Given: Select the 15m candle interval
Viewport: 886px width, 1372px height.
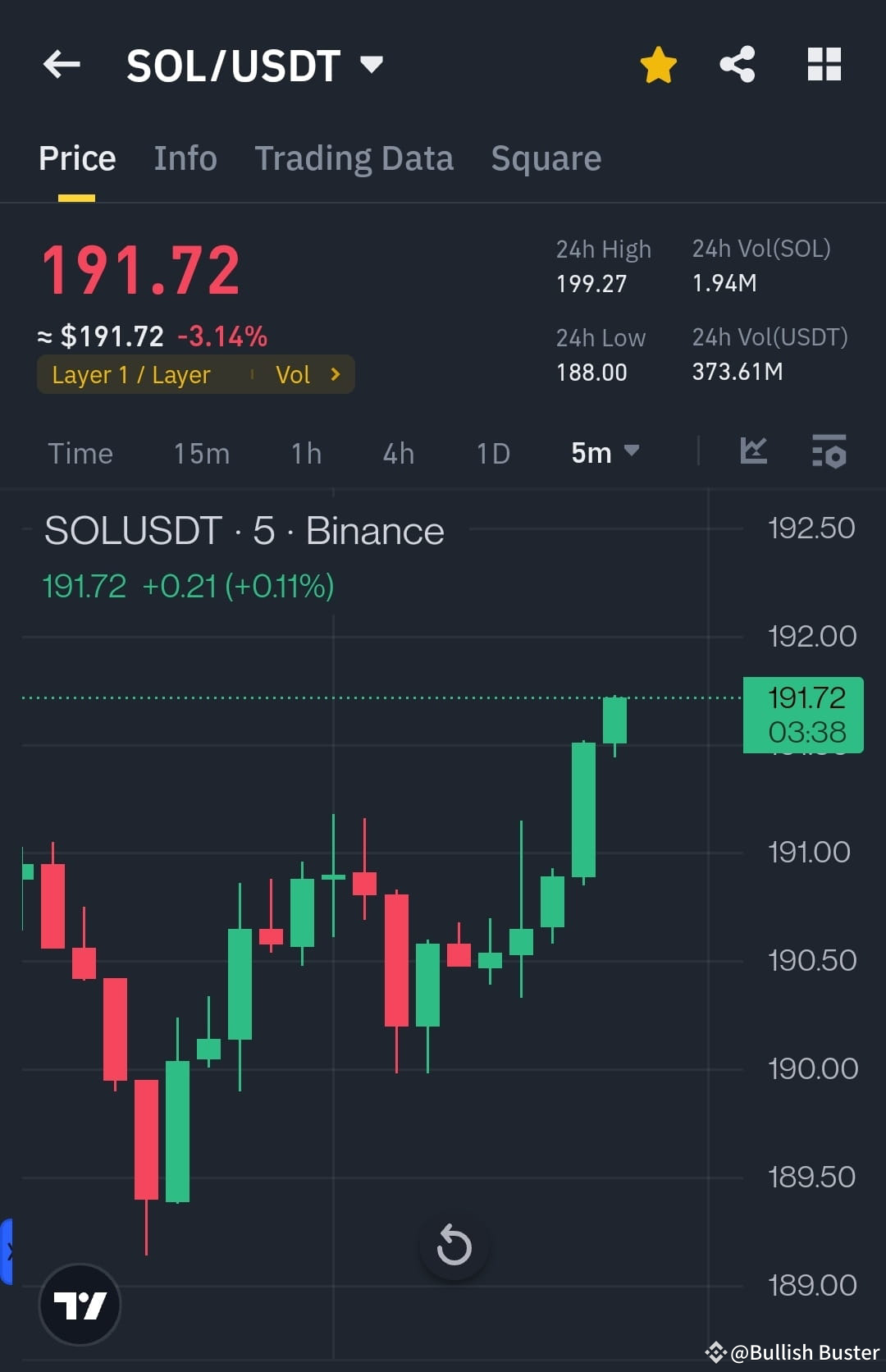Looking at the screenshot, I should coord(200,452).
